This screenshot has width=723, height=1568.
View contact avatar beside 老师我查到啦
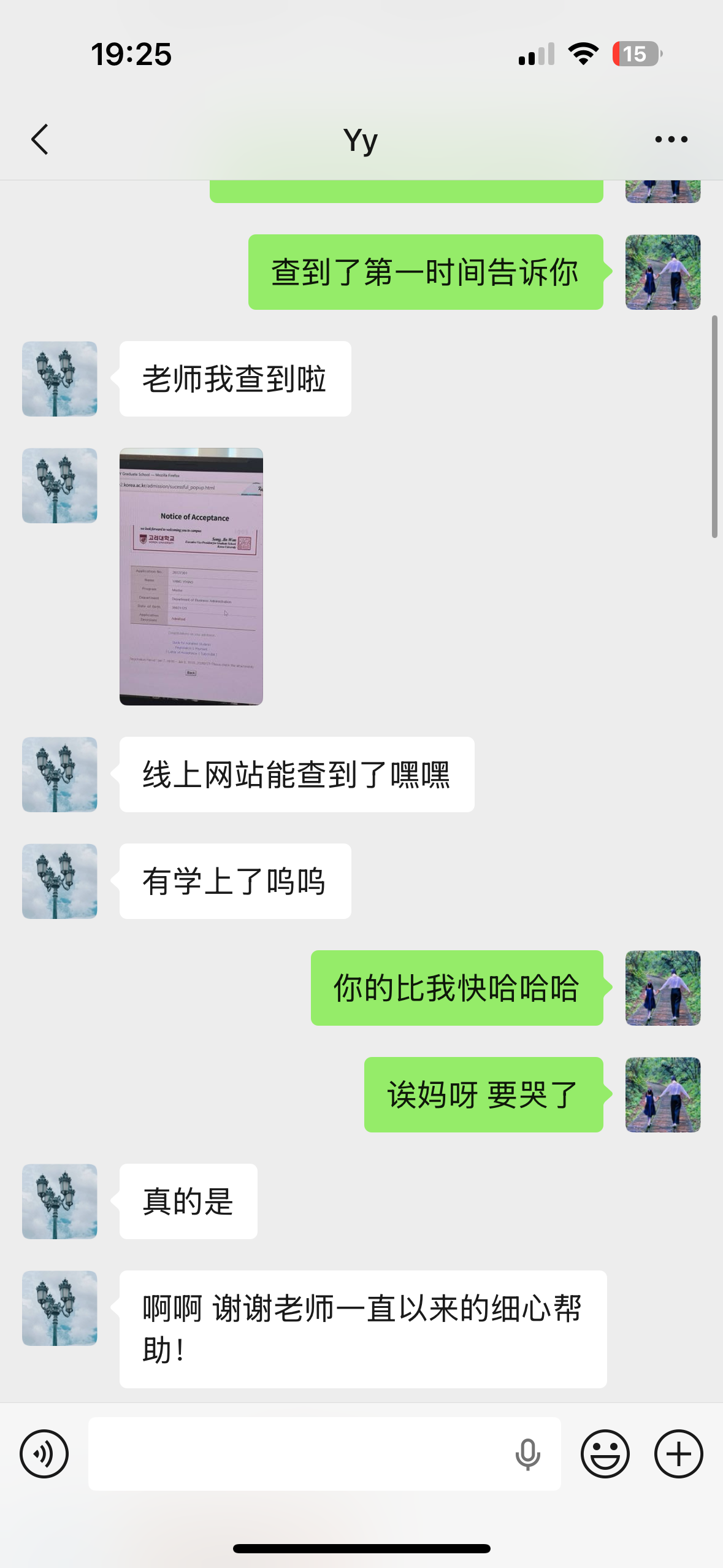pyautogui.click(x=59, y=379)
